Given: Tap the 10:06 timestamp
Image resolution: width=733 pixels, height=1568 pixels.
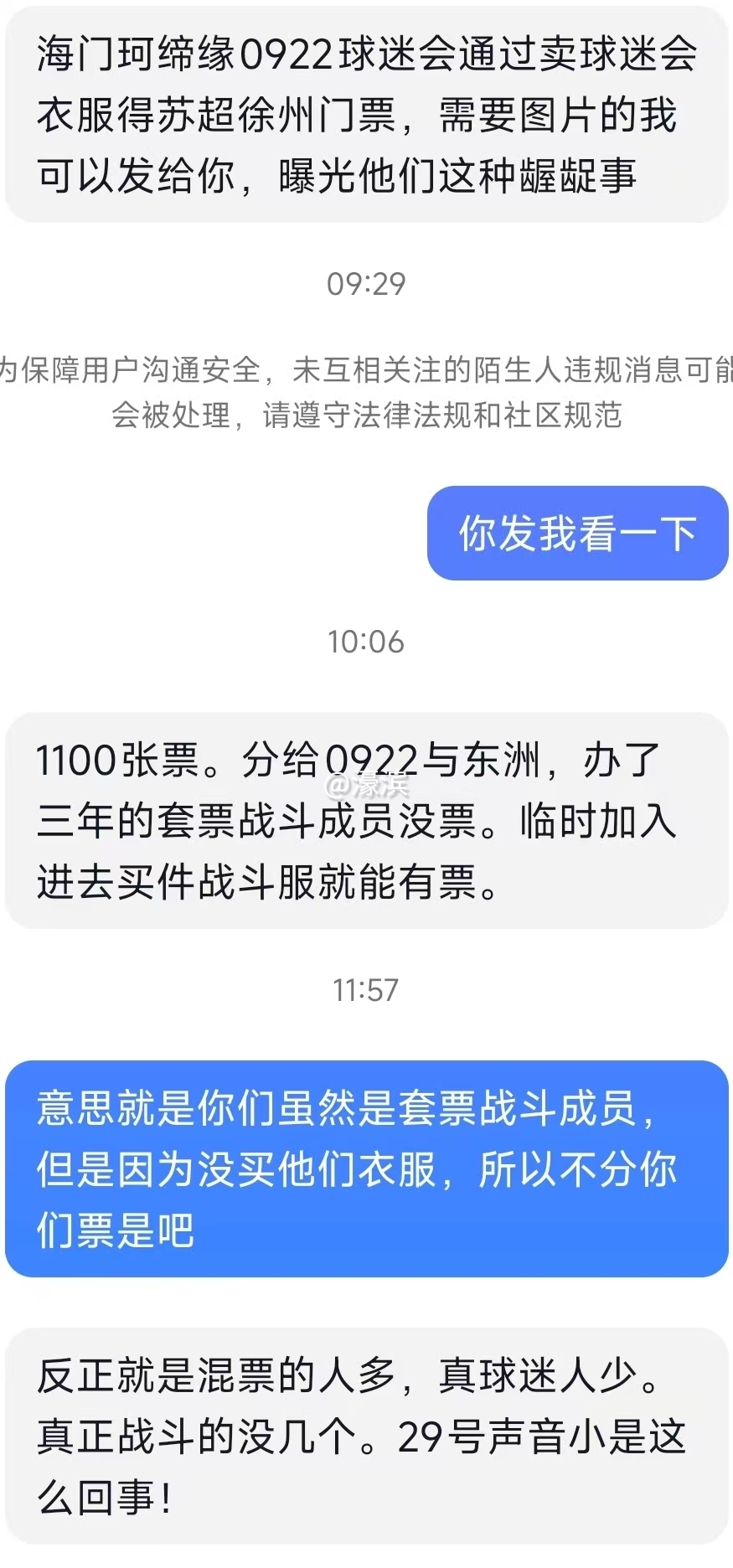Looking at the screenshot, I should (366, 642).
